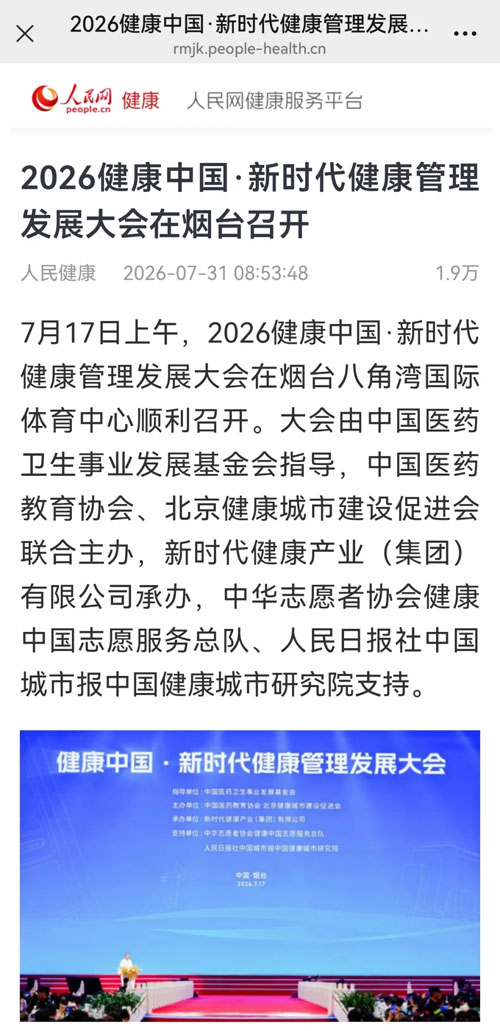Close the in-app browser page

click(x=25, y=34)
